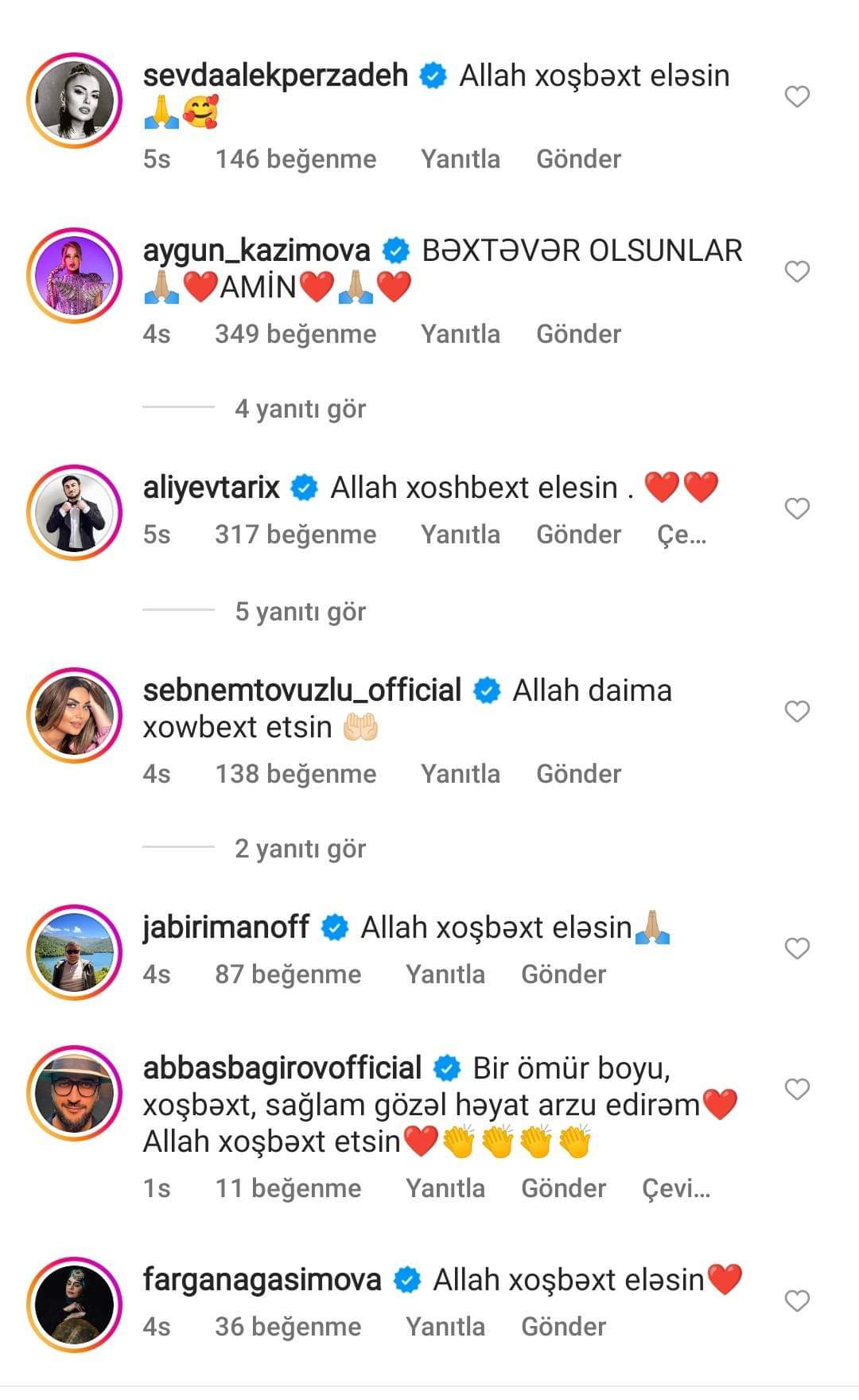Like sebnemtovuzlu_official's comment
The height and width of the screenshot is (1400, 859).
[797, 712]
